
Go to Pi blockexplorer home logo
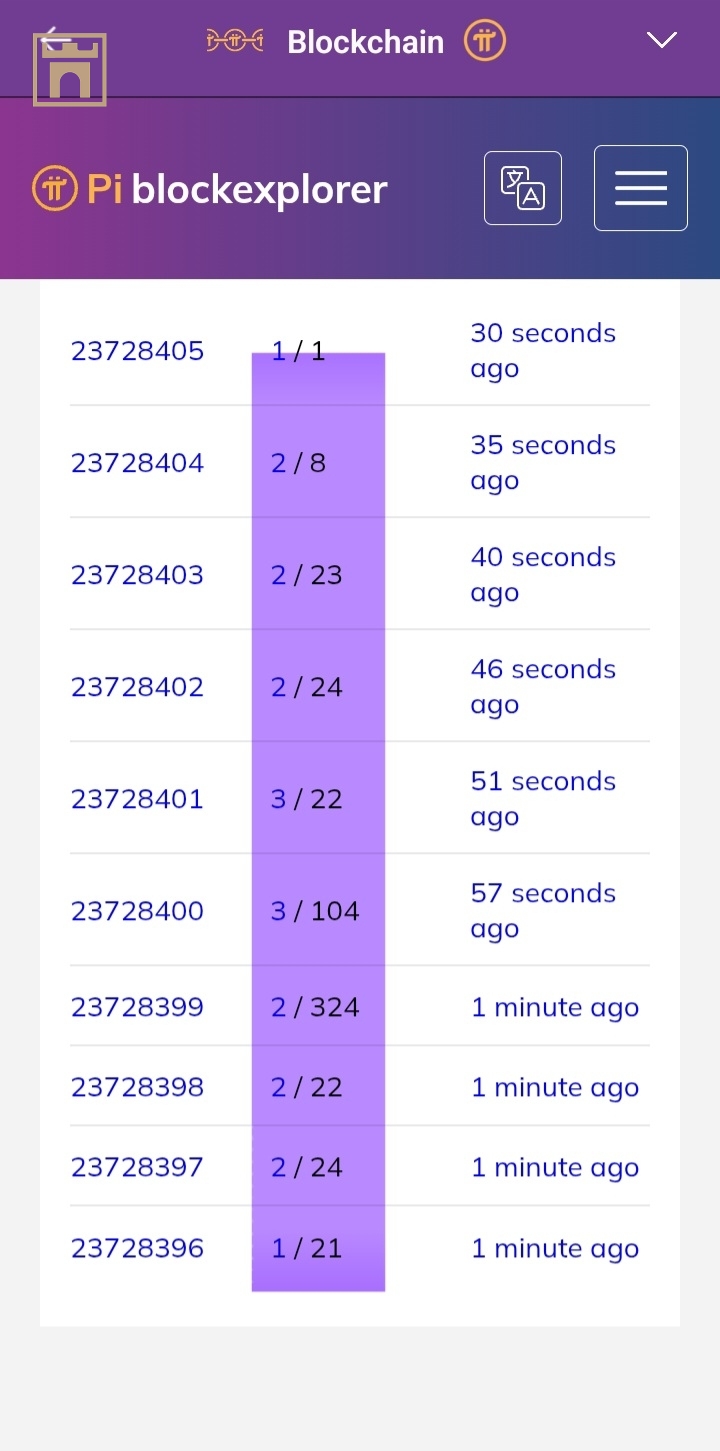coord(210,189)
